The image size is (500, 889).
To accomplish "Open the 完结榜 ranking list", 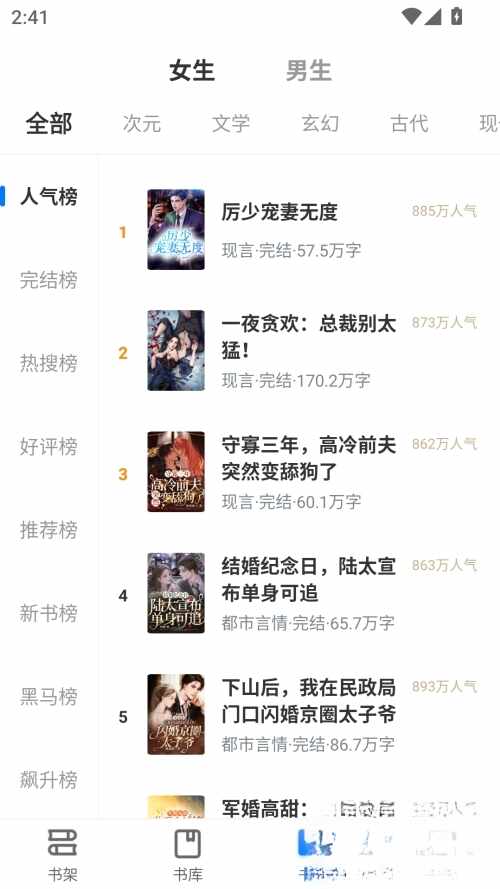I will coord(49,280).
